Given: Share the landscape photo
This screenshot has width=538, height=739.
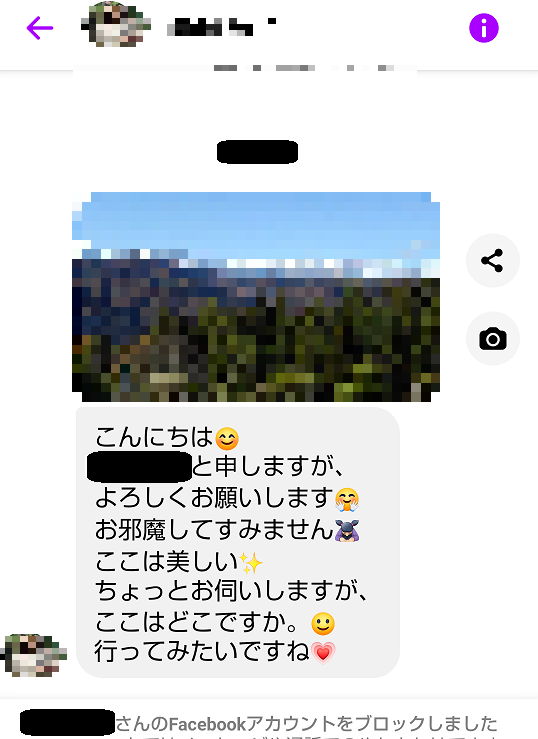Looking at the screenshot, I should (x=492, y=260).
